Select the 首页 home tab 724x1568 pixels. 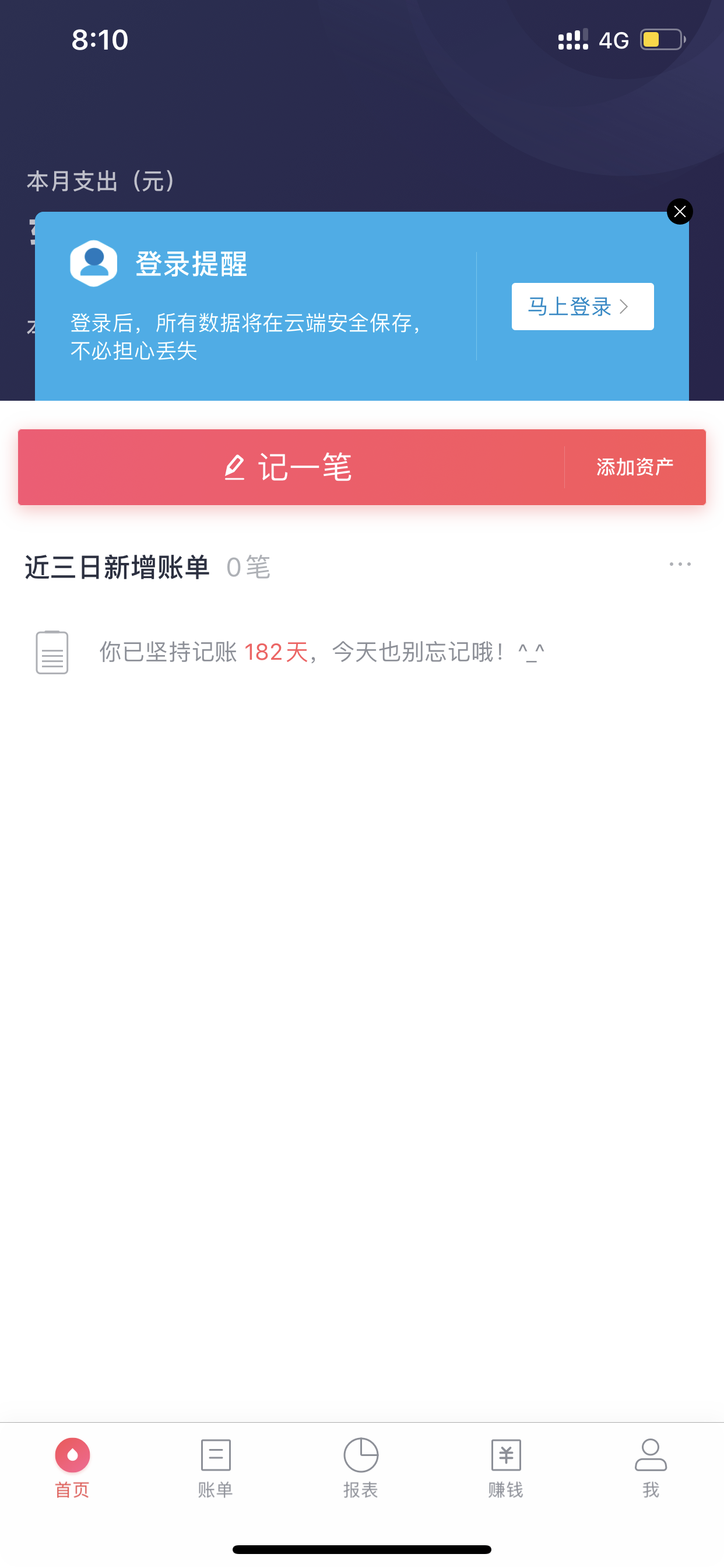72,1468
